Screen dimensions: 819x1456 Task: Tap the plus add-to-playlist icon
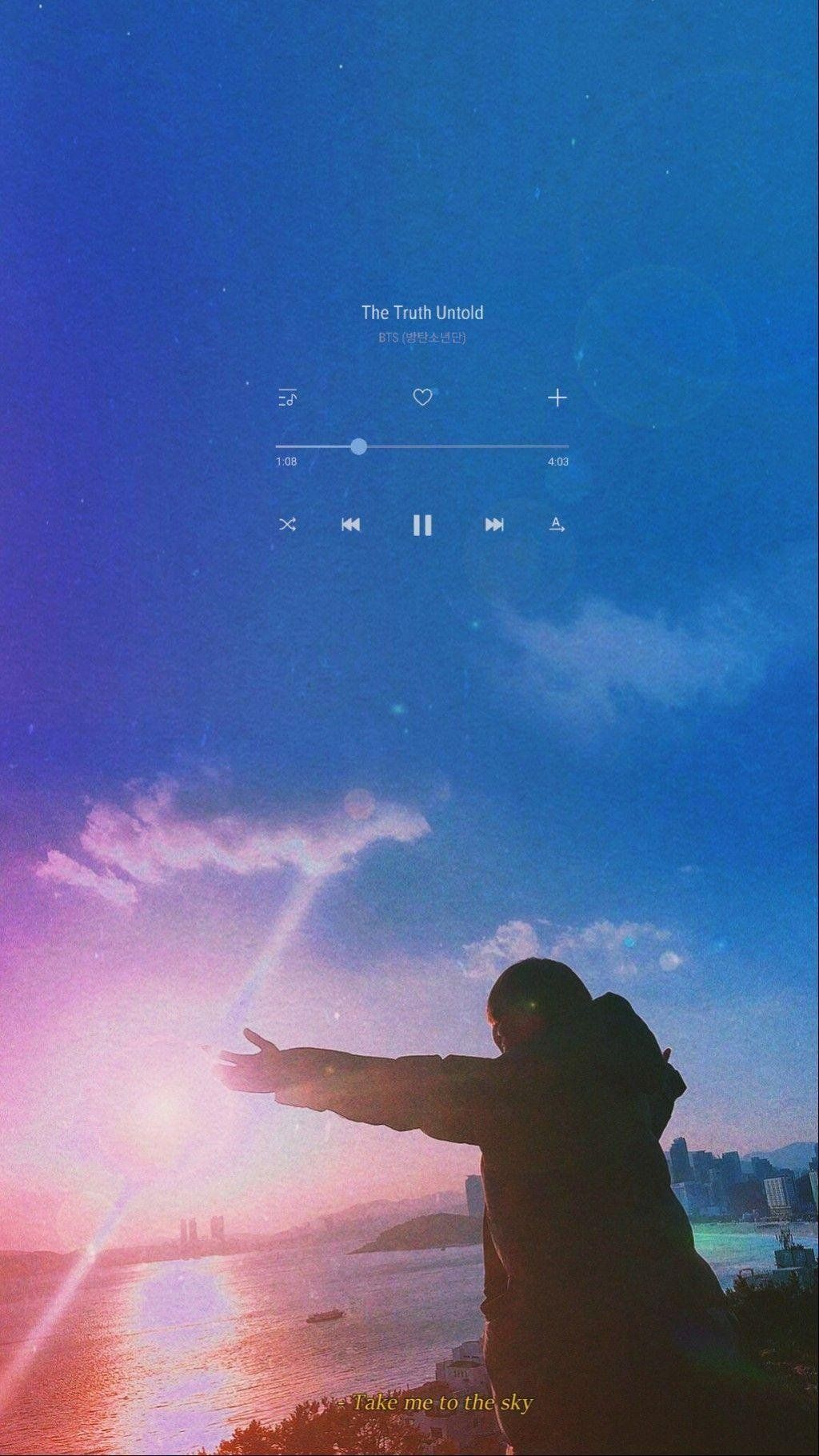click(557, 398)
